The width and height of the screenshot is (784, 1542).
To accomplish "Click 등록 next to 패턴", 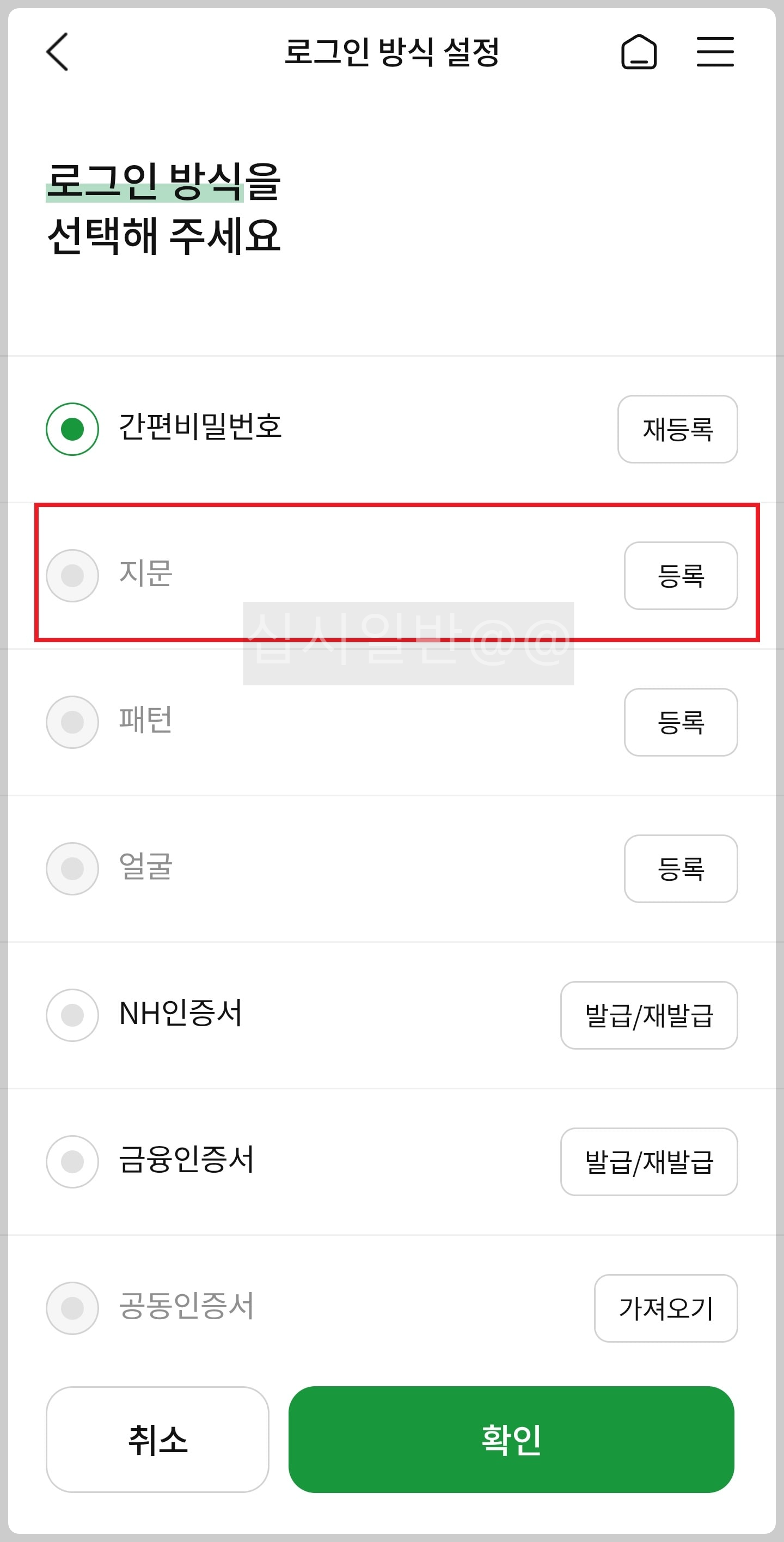I will click(681, 722).
